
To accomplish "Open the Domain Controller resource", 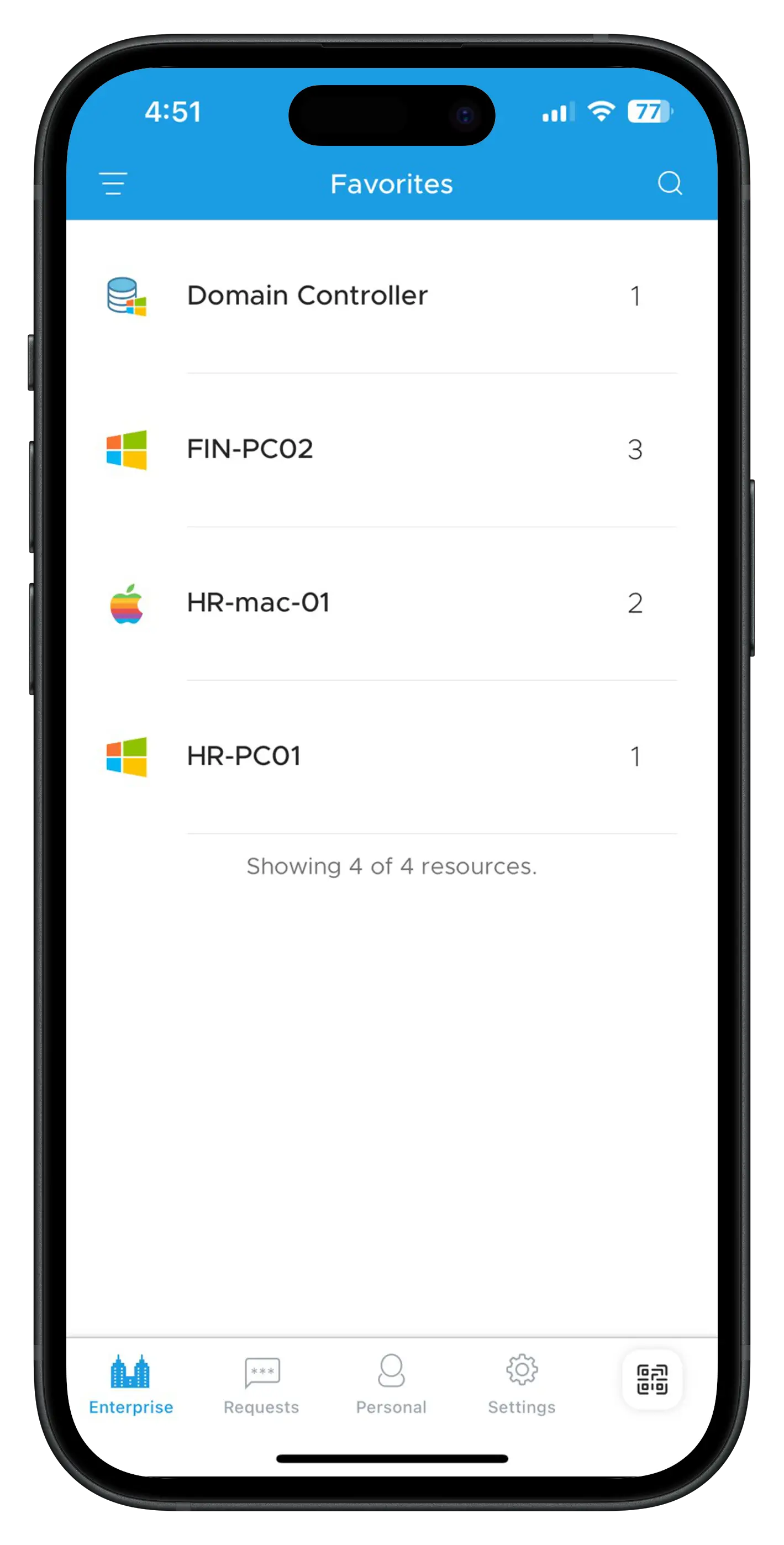I will coord(307,296).
